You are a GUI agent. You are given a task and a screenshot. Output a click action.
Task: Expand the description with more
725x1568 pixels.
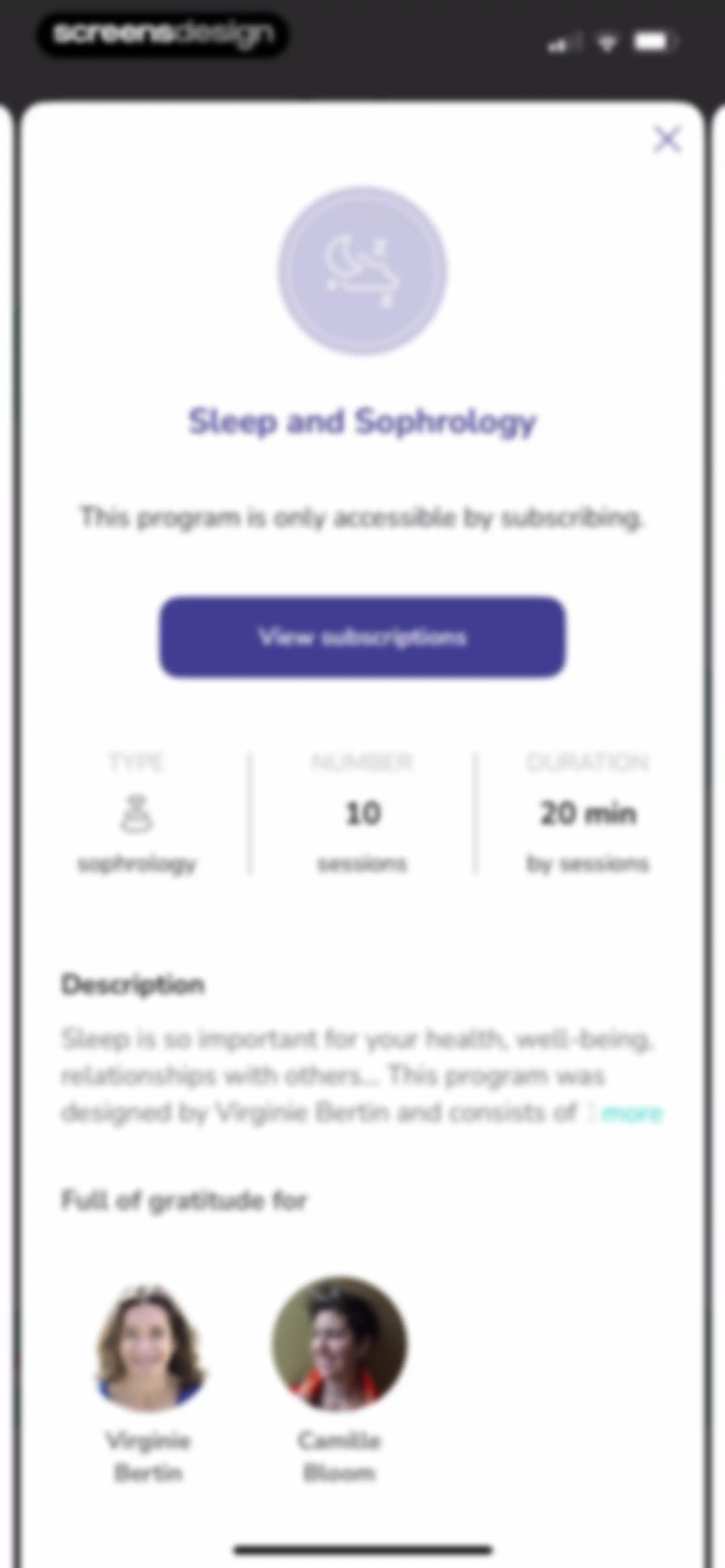(631, 1113)
